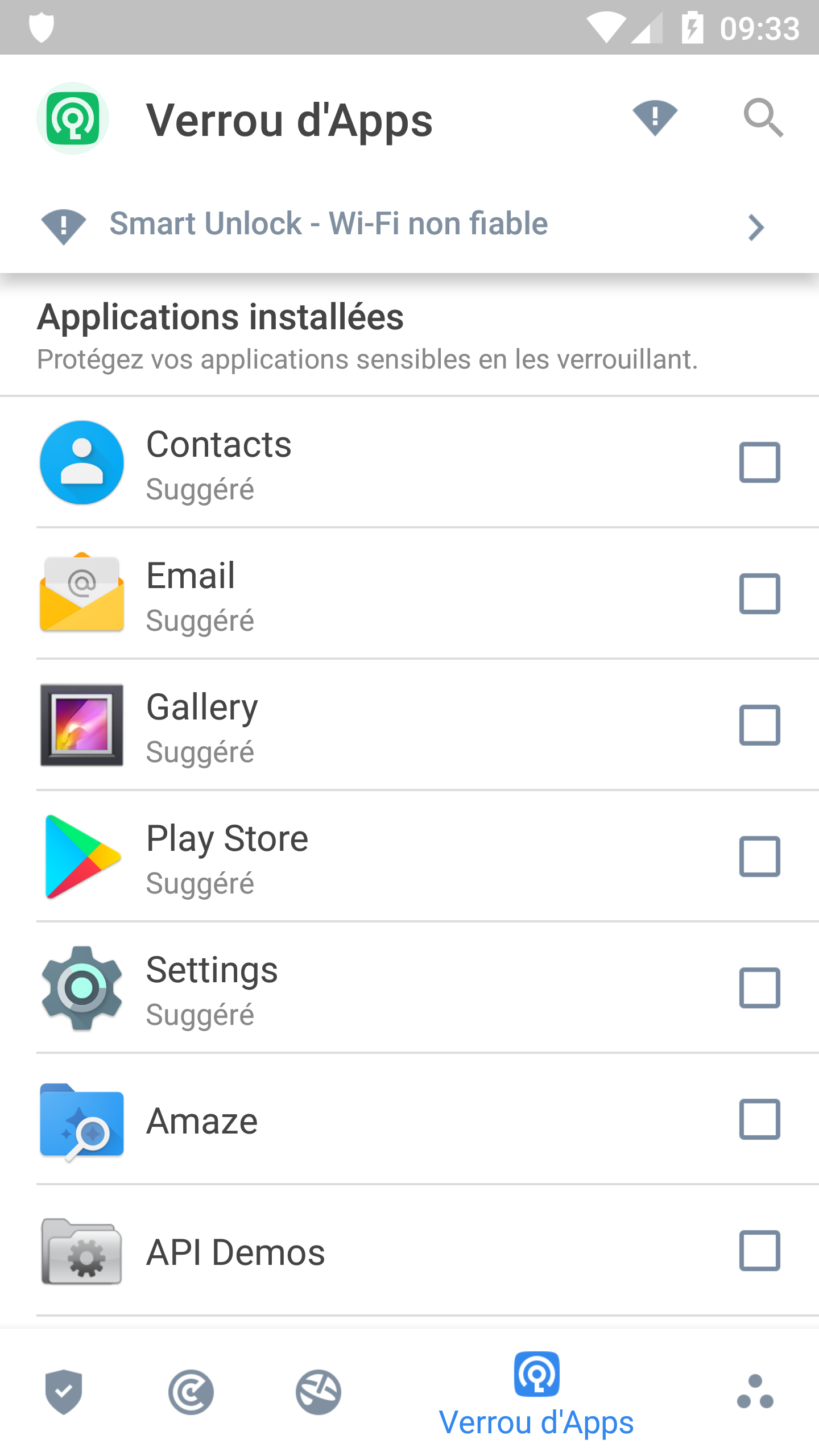The width and height of the screenshot is (819, 1456).
Task: Tick the Gallery checkbox
Action: [759, 725]
